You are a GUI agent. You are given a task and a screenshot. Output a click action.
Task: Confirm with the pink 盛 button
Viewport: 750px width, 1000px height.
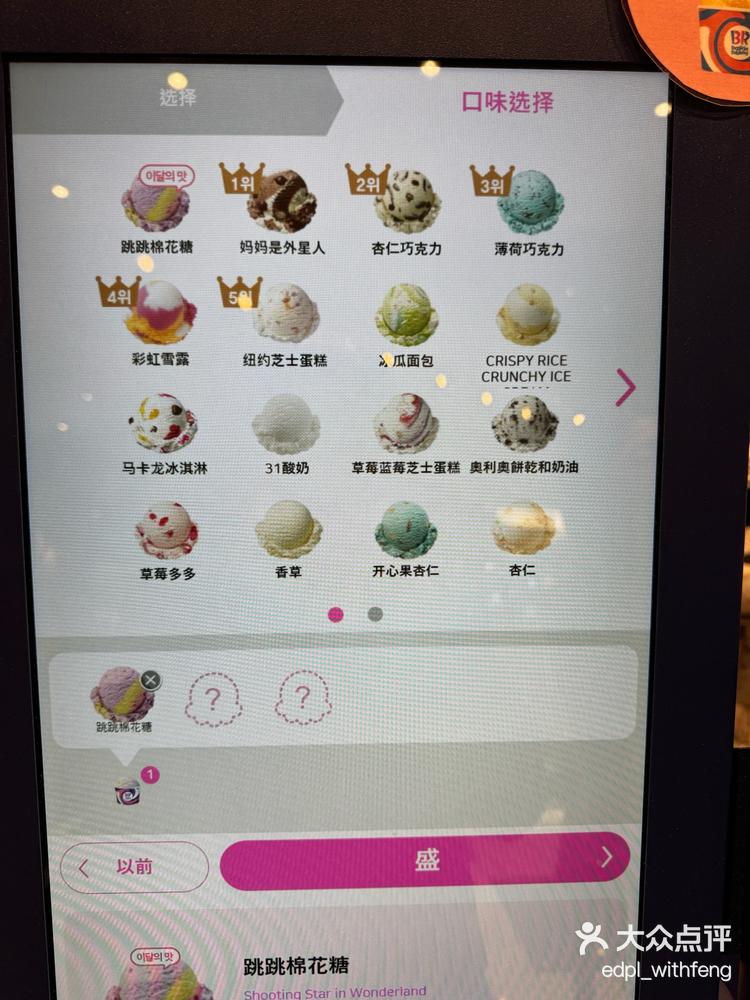[x=425, y=860]
